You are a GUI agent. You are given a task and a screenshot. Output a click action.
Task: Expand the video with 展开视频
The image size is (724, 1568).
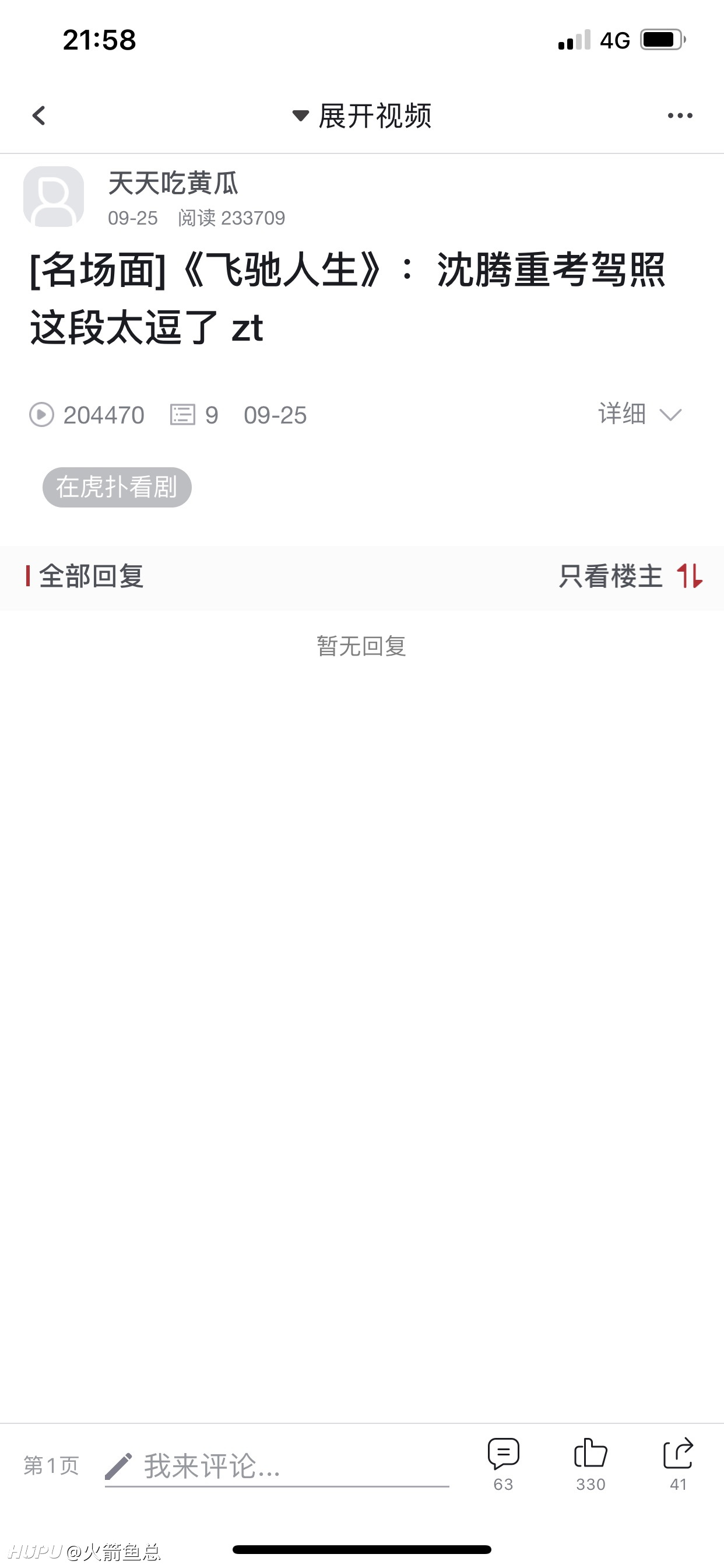362,116
